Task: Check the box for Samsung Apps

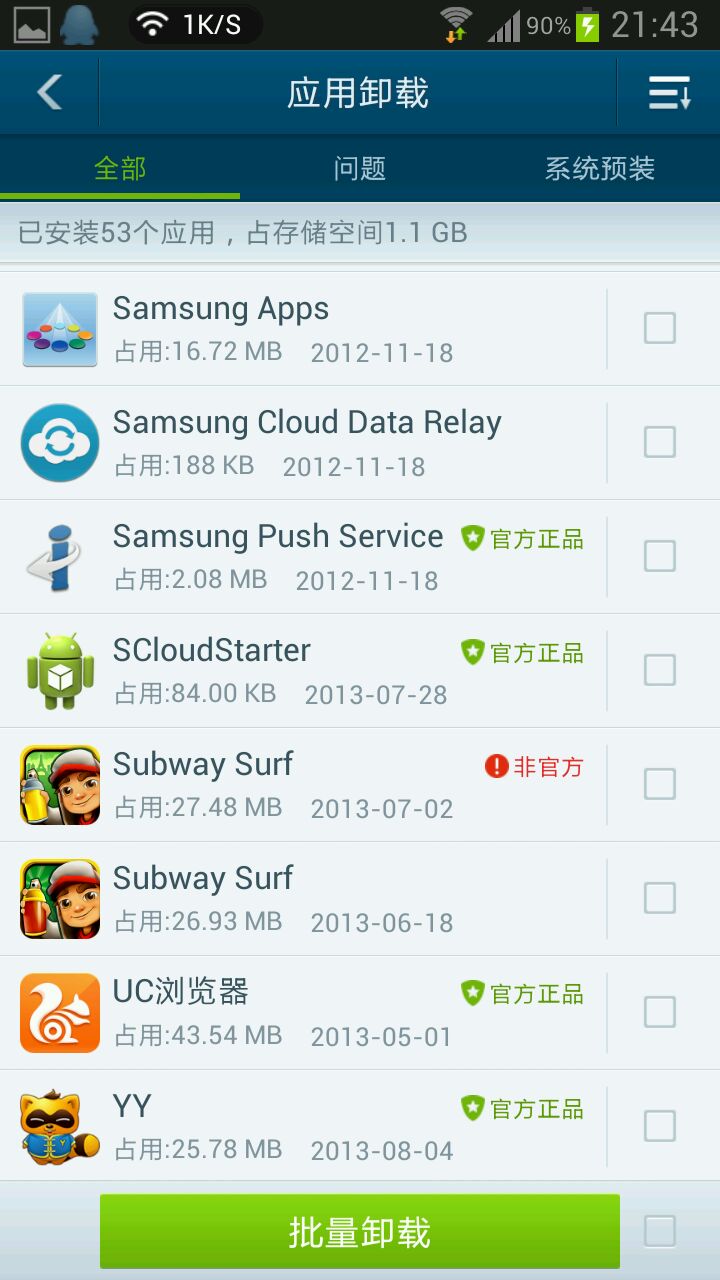Action: 659,328
